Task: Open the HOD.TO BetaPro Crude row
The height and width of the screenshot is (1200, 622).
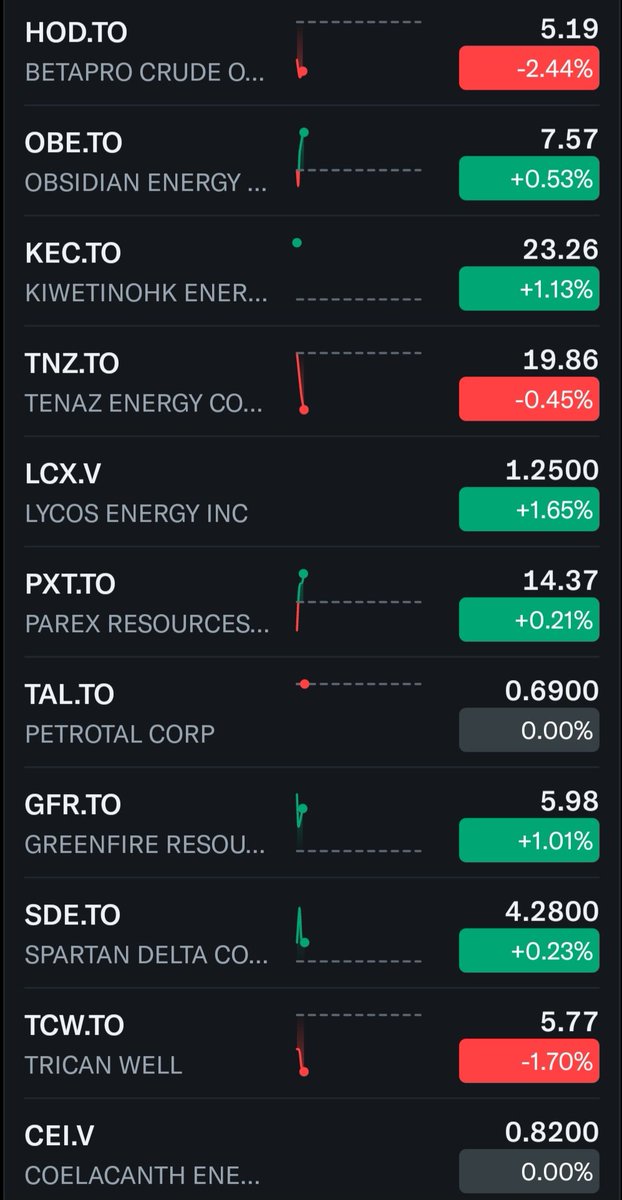Action: tap(311, 52)
